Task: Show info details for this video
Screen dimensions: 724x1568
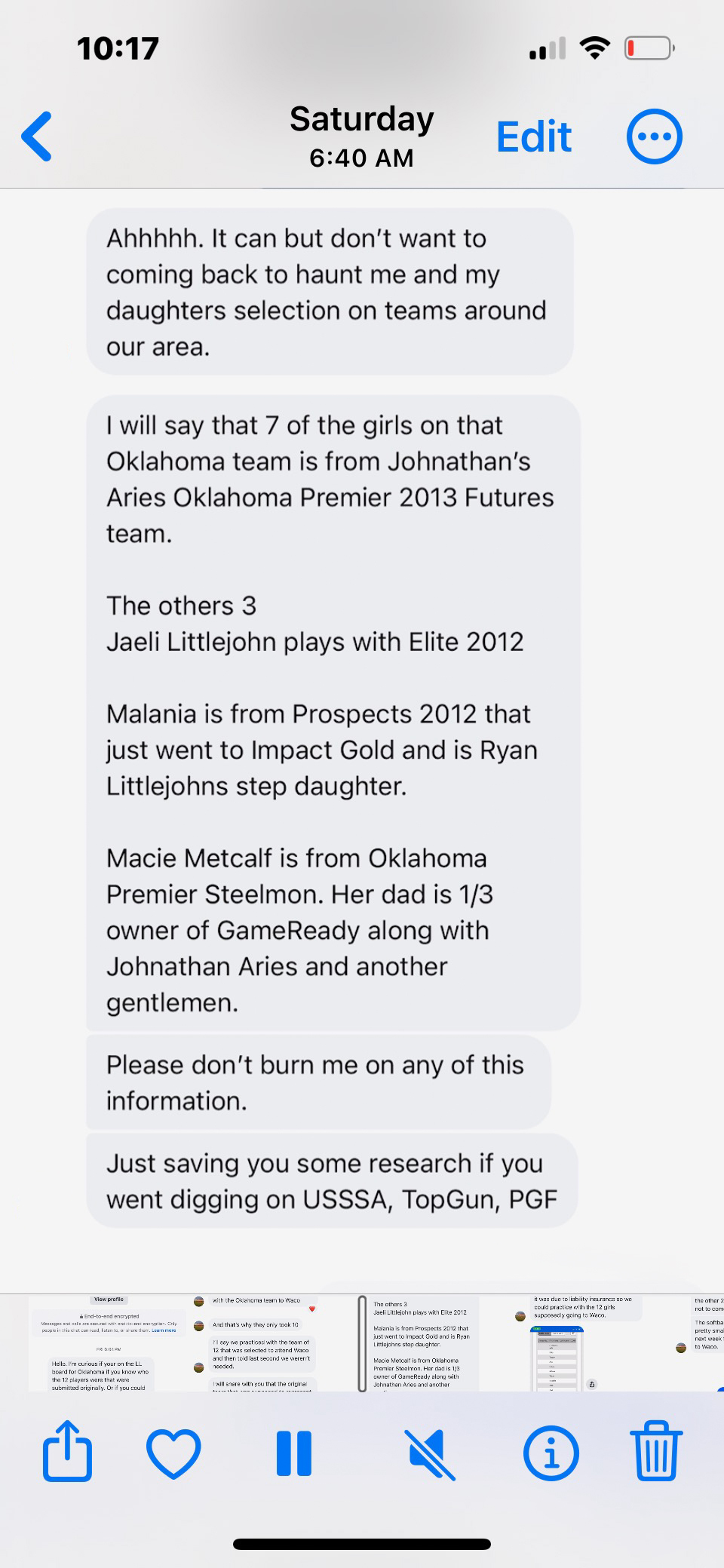Action: coord(551,1453)
